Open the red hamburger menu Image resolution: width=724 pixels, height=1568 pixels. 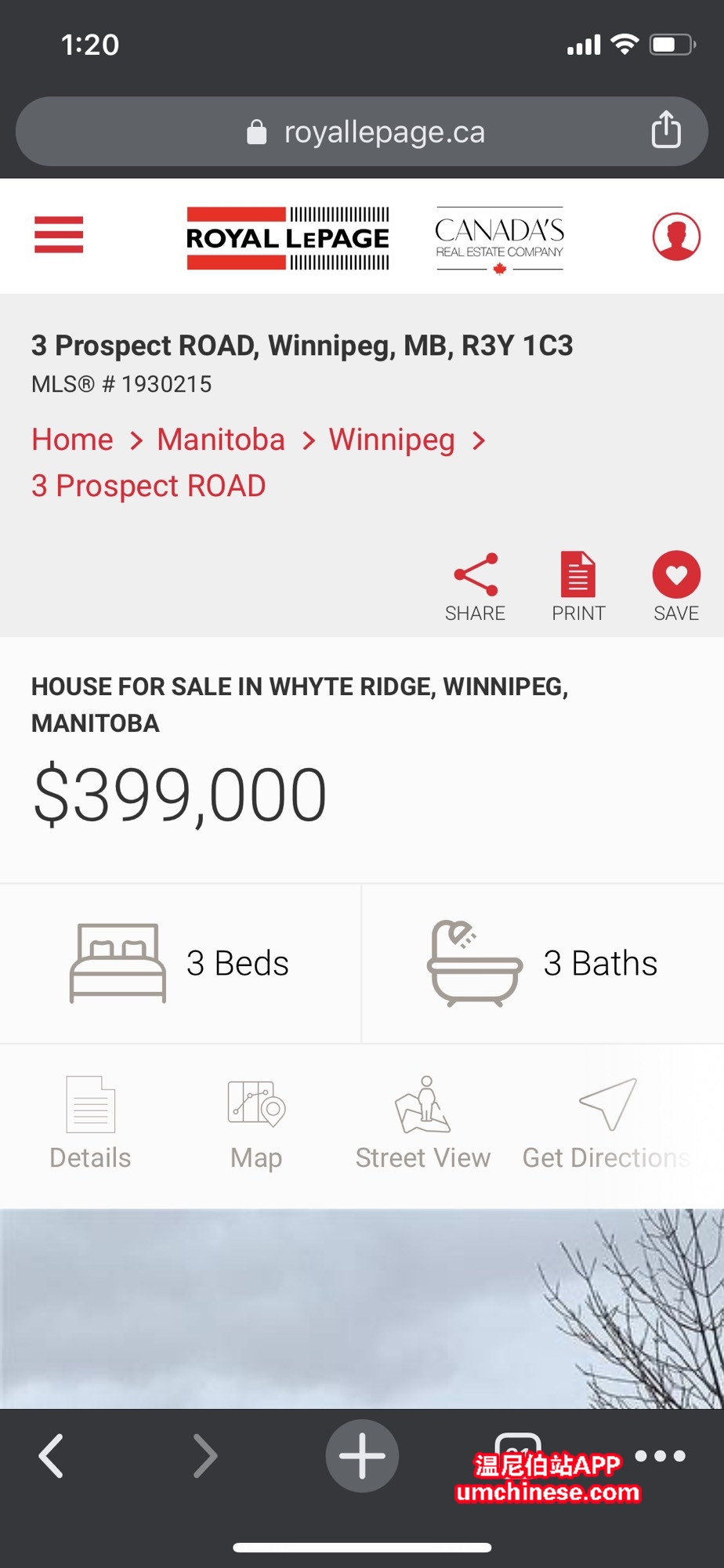click(x=59, y=235)
